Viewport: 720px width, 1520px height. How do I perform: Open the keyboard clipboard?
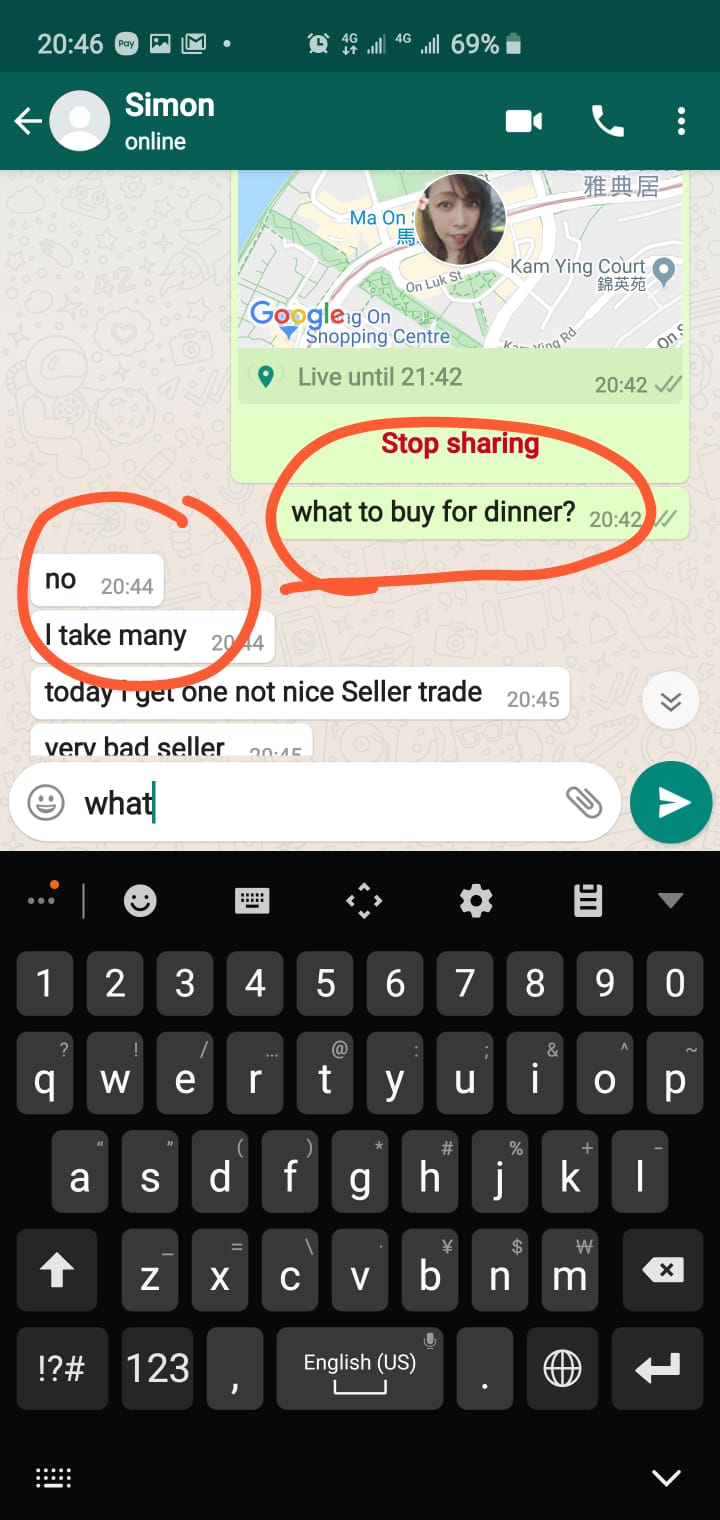588,901
